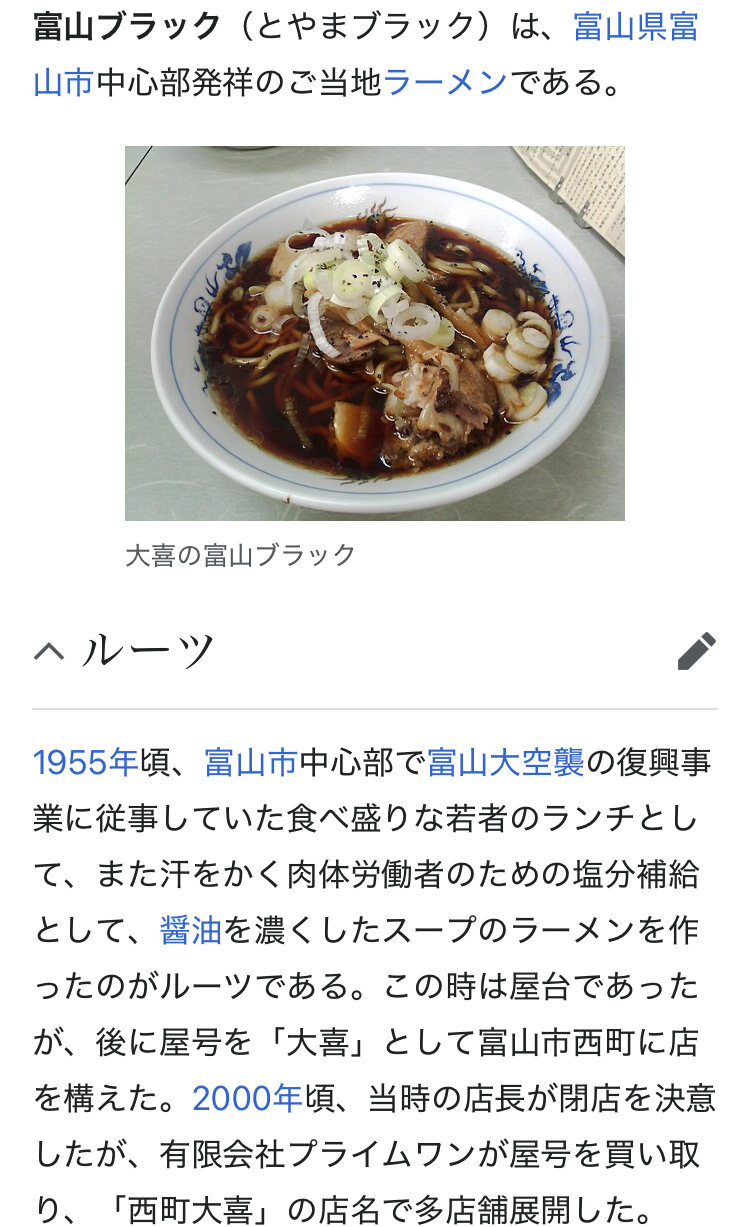750x1227 pixels.
Task: Open the 2000年 link
Action: [246, 1098]
